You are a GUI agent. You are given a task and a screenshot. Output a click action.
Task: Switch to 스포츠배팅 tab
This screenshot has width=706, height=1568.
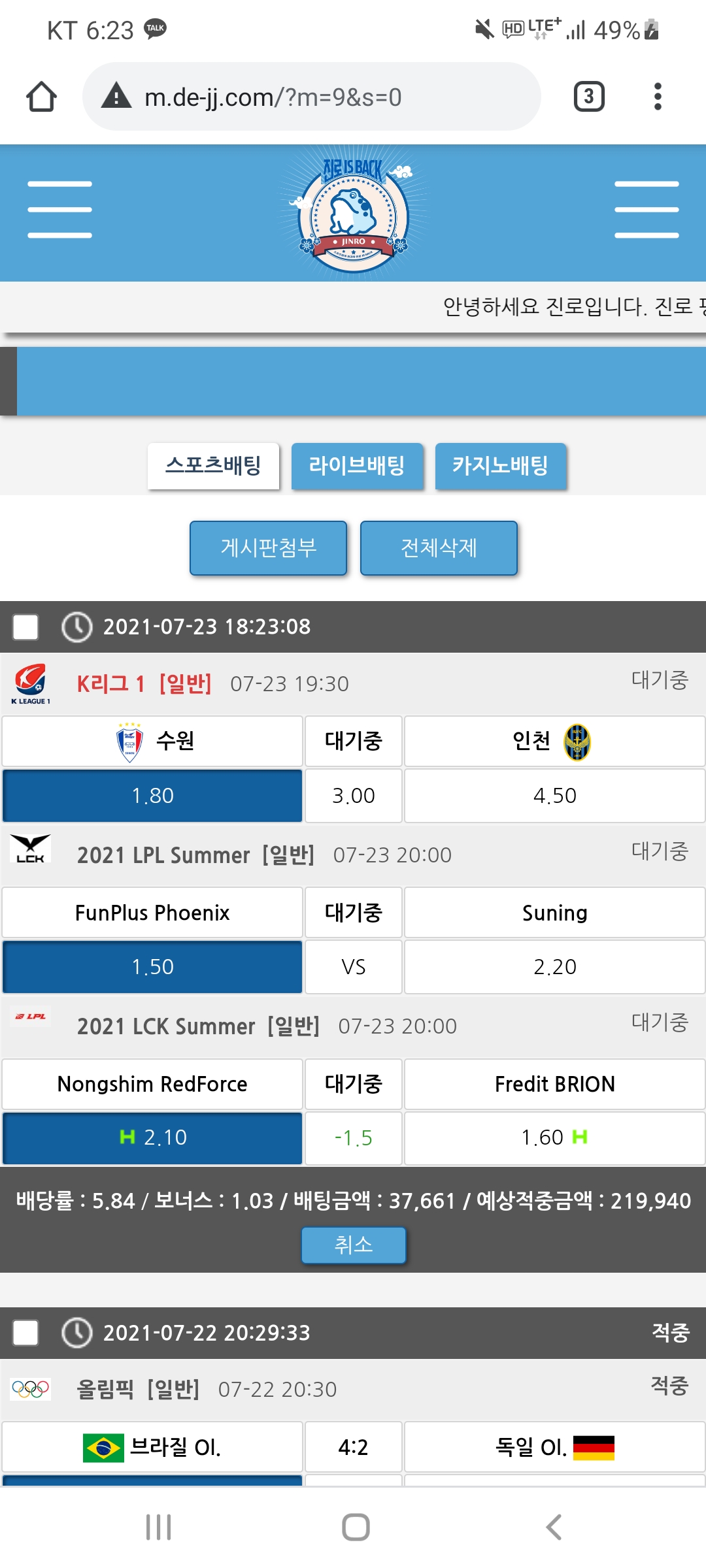click(213, 466)
